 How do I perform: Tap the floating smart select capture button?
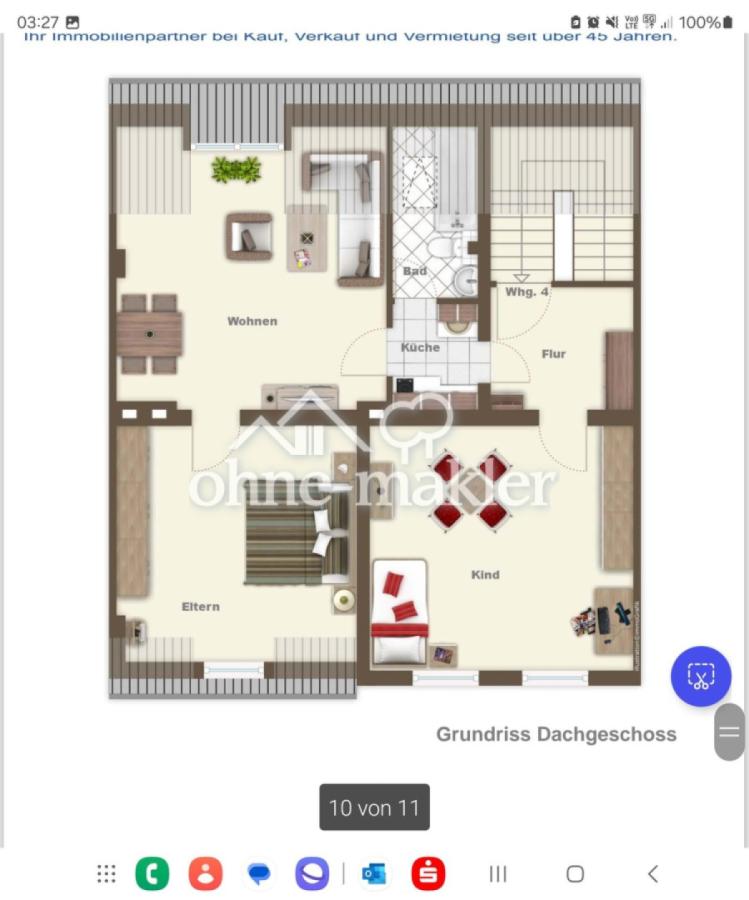700,677
